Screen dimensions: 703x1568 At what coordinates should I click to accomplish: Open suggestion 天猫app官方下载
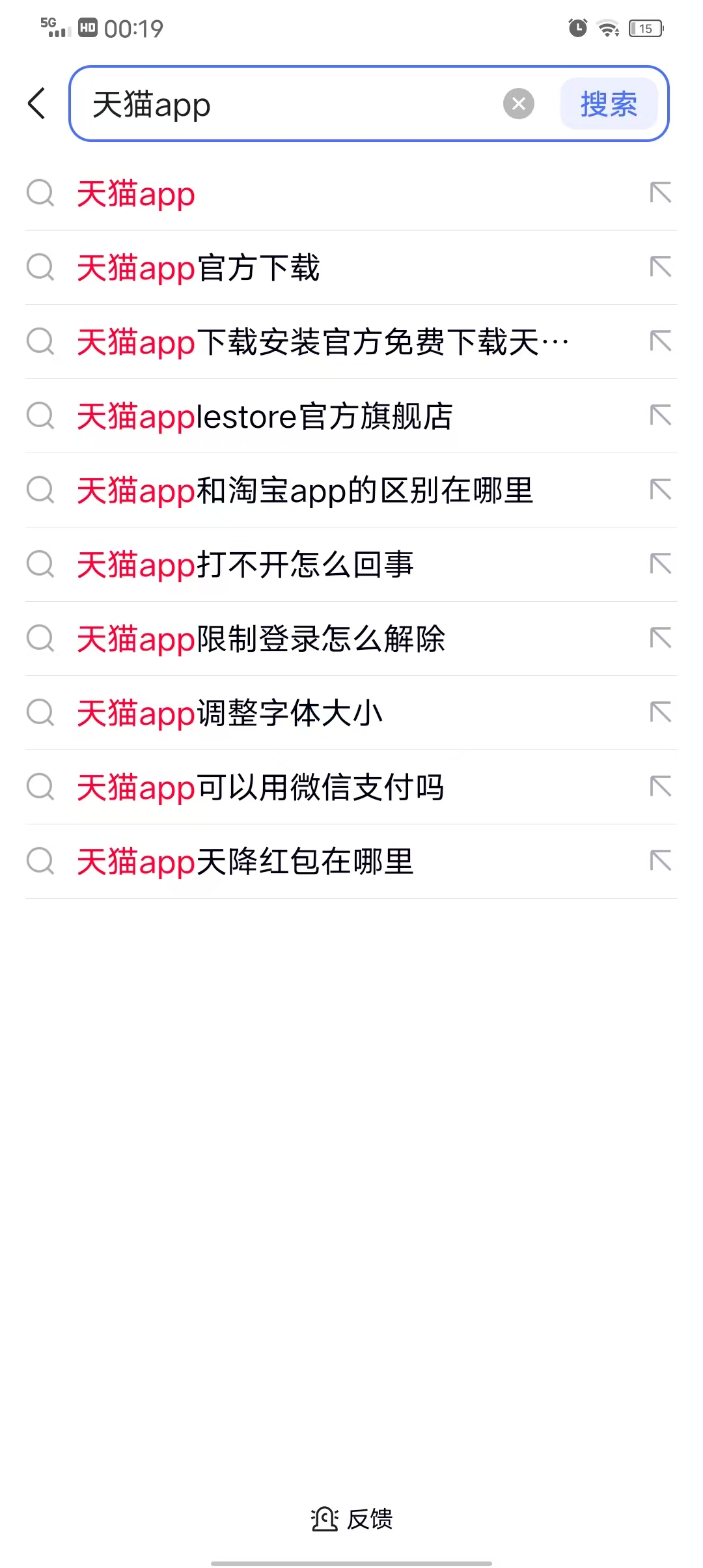click(351, 268)
